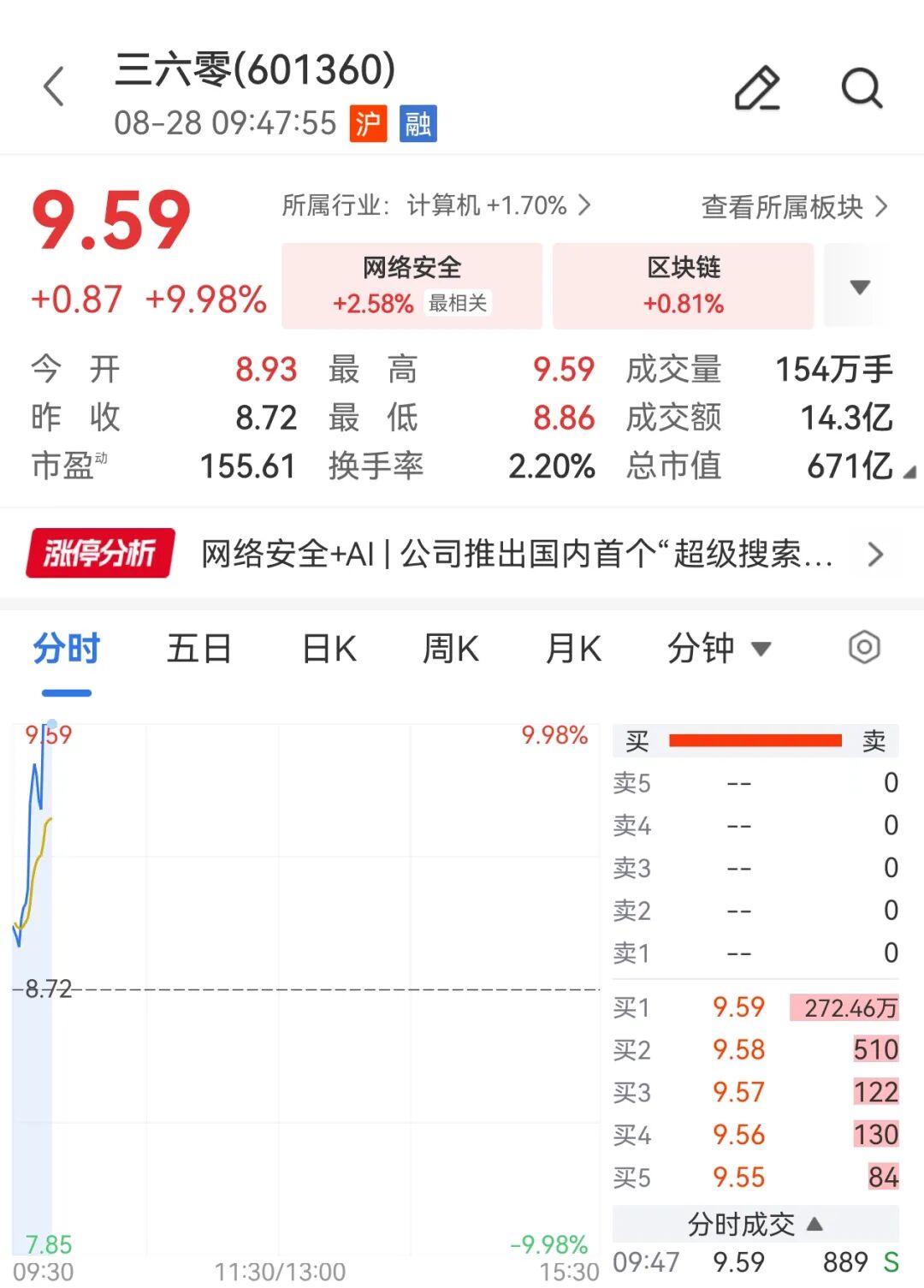
Task: Open the 分钟 interval dropdown
Action: [x=719, y=649]
